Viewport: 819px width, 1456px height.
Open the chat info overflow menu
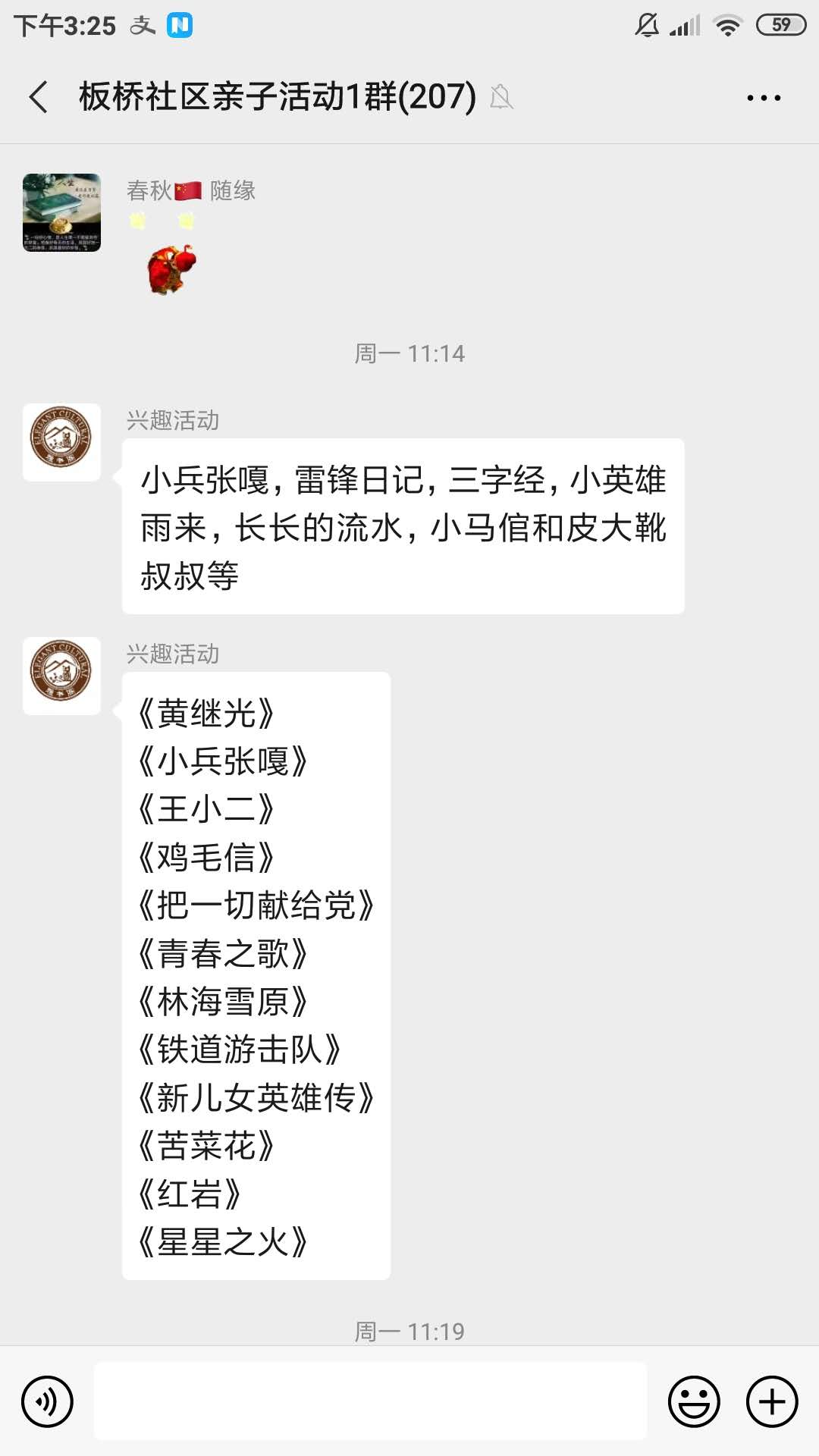click(x=763, y=98)
